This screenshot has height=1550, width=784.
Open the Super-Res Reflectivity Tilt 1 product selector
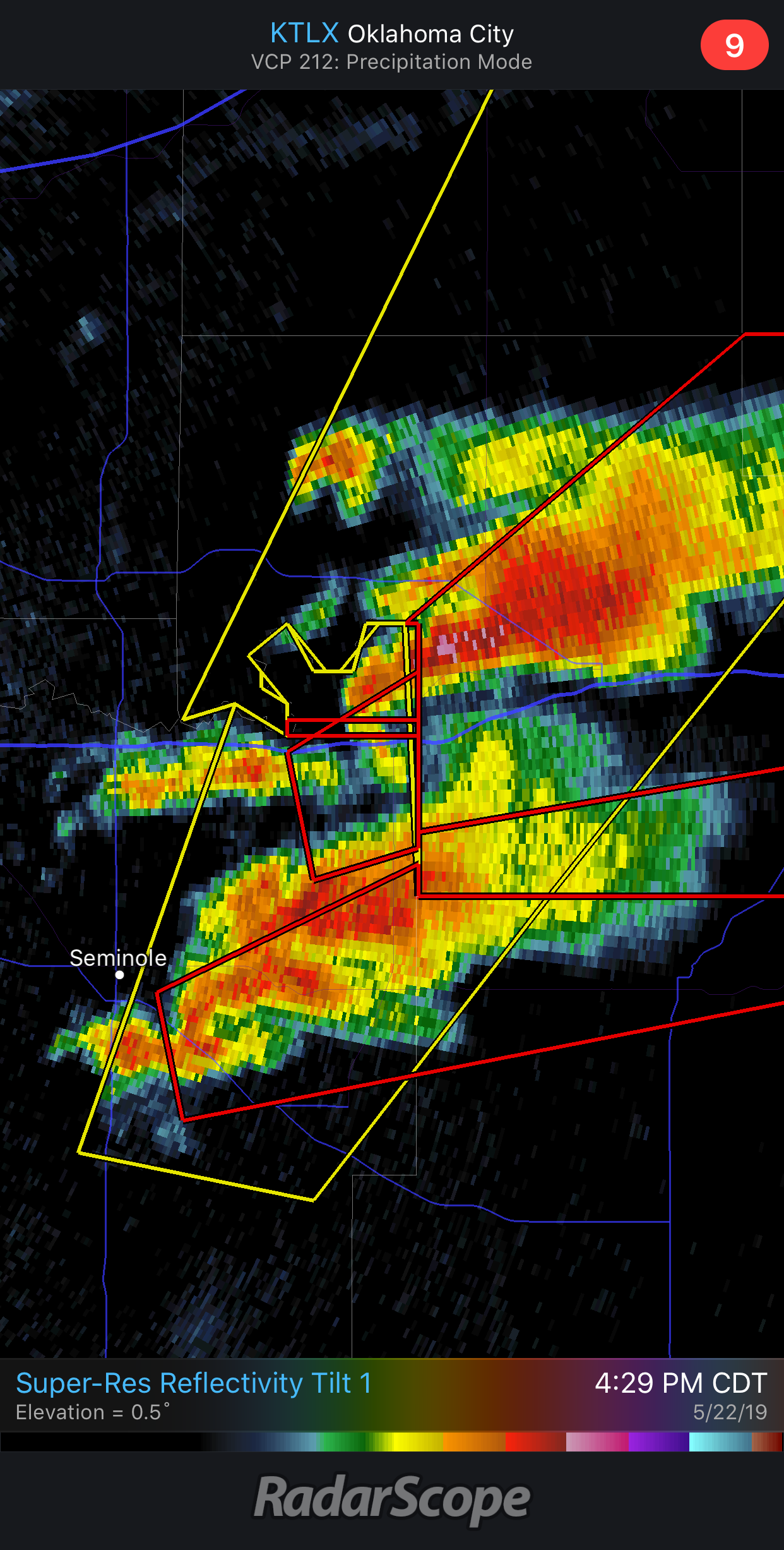click(x=193, y=1383)
